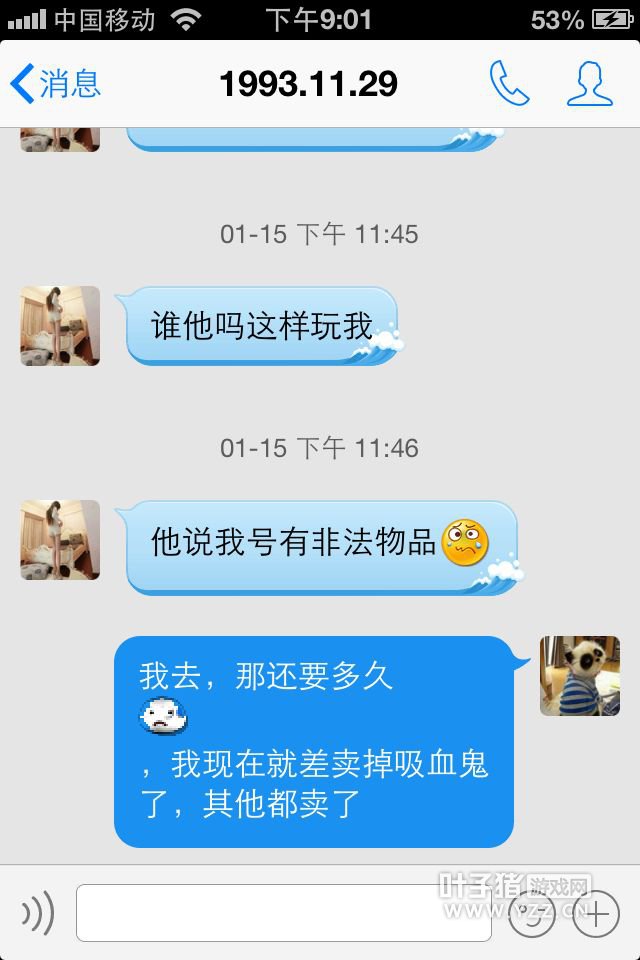Open the emoji picker

point(531,913)
